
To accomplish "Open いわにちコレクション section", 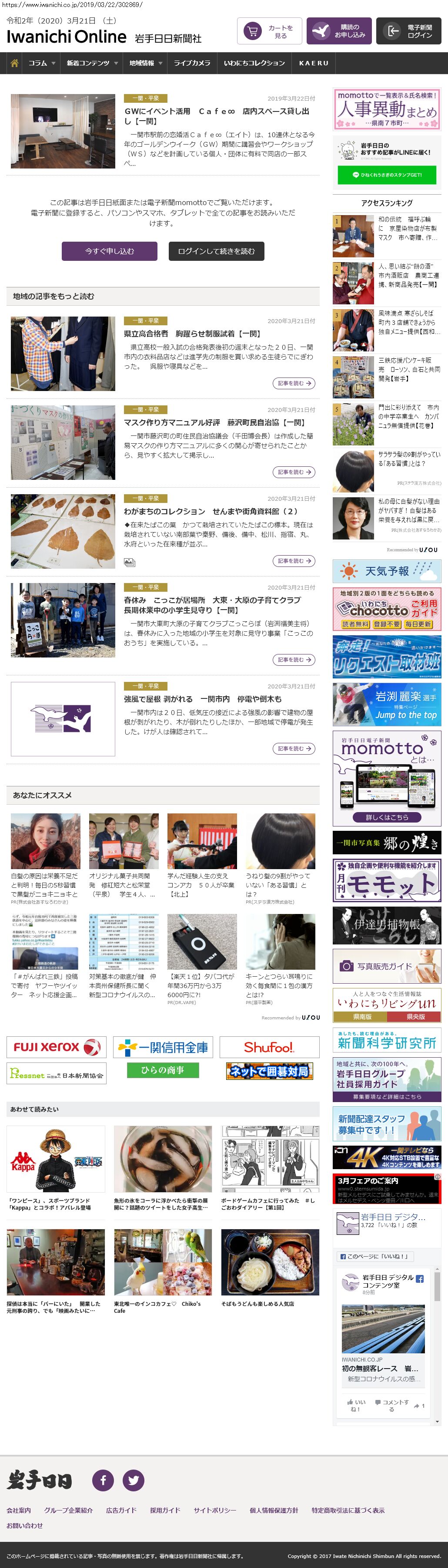I will coord(254,63).
